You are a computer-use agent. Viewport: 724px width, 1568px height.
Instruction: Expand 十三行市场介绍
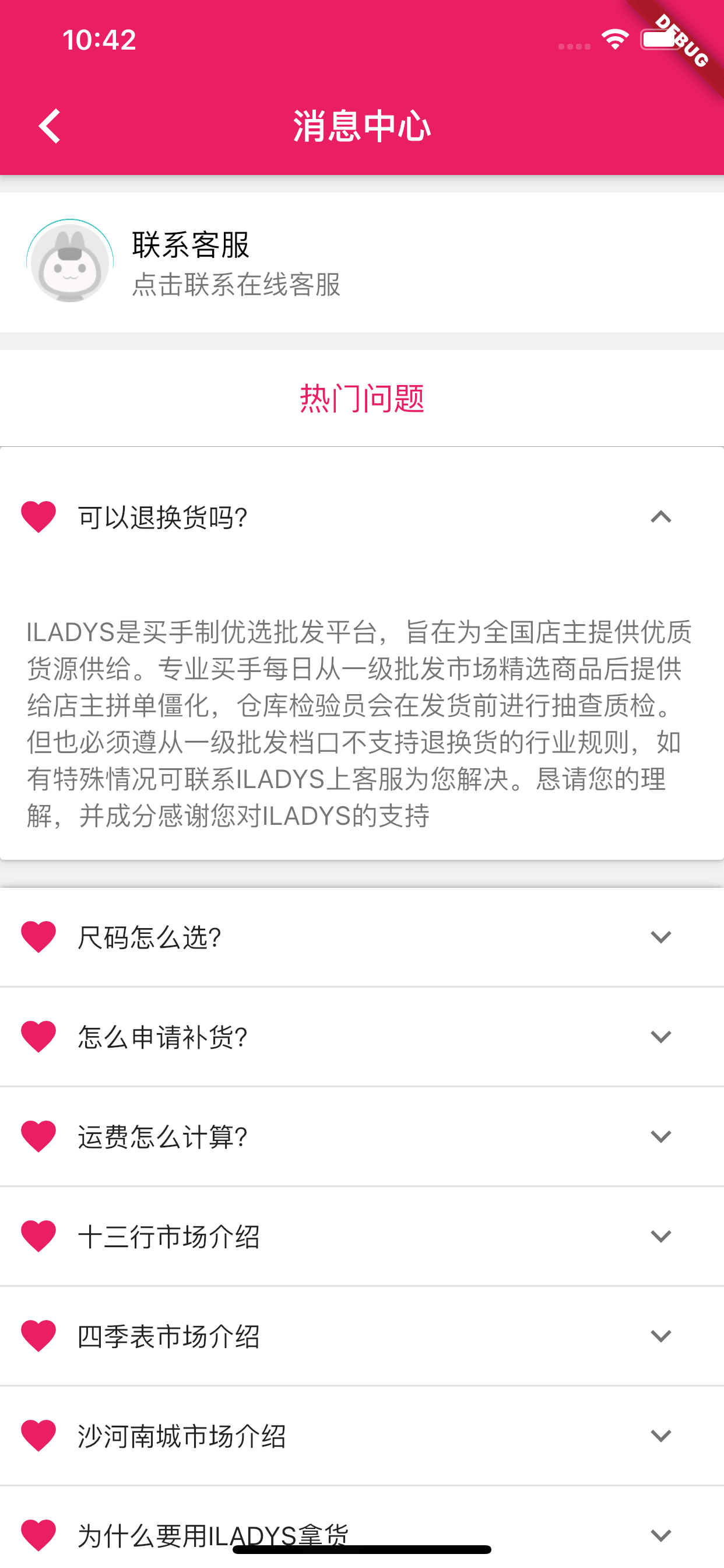[660, 1236]
